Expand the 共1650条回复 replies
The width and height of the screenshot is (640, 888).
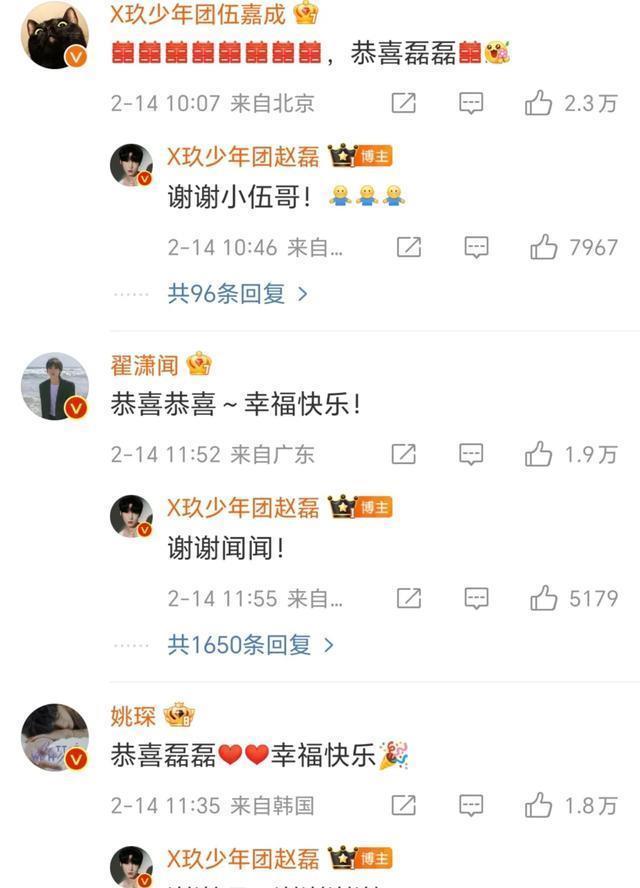(250, 645)
